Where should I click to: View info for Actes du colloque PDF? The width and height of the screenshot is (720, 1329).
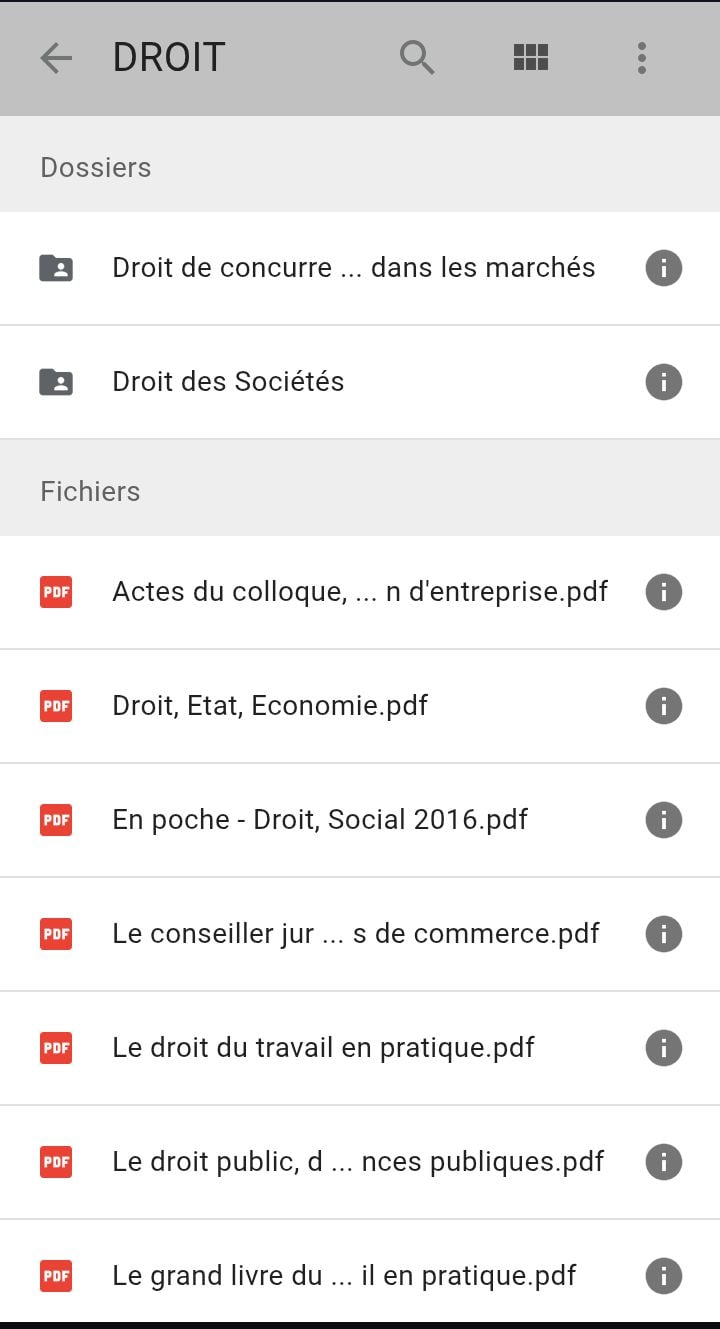663,592
